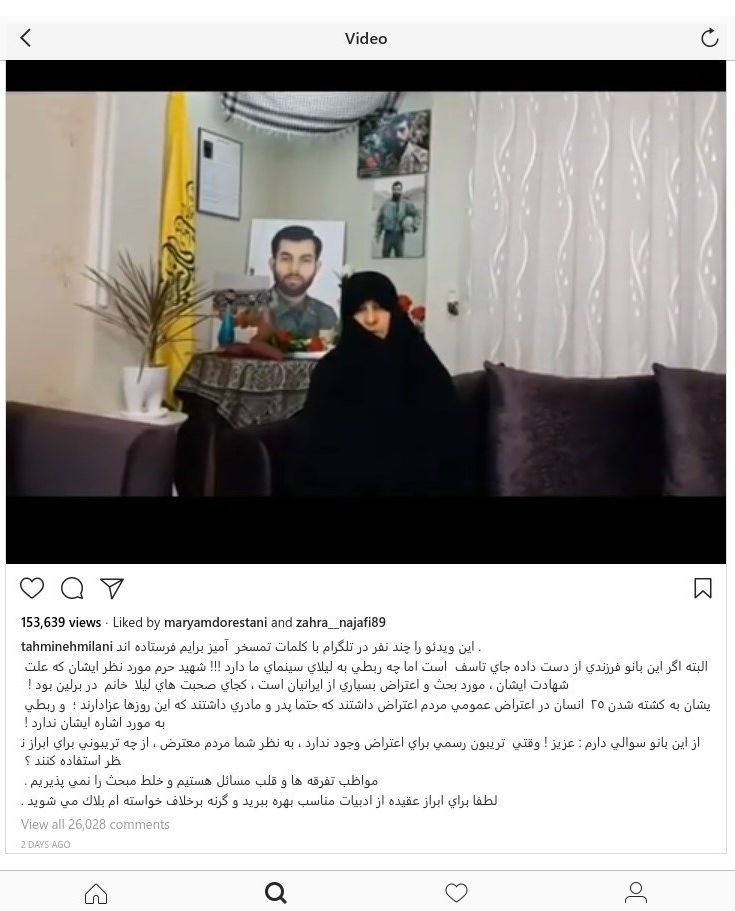
Task: Switch to the Search tab
Action: click(x=276, y=892)
